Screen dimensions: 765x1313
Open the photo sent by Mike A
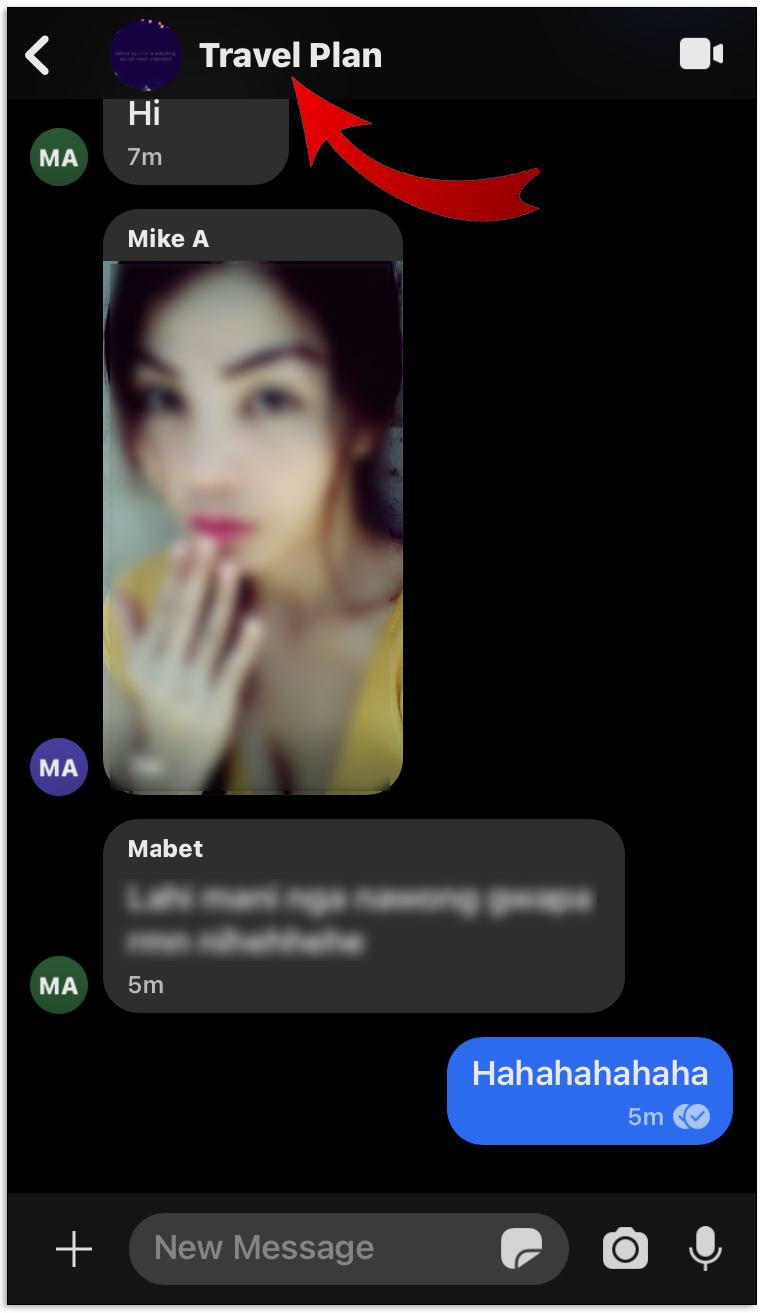click(x=253, y=525)
